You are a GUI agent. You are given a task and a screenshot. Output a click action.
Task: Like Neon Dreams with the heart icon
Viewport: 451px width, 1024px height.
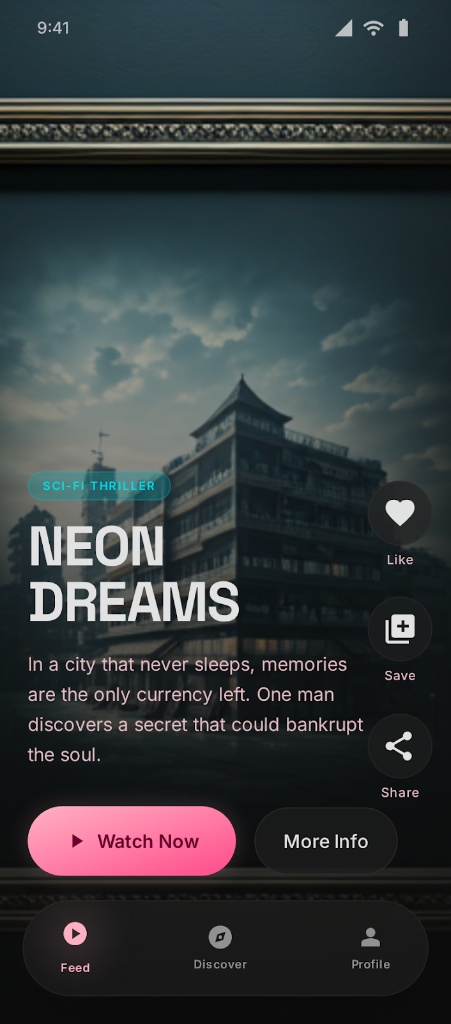pos(399,513)
